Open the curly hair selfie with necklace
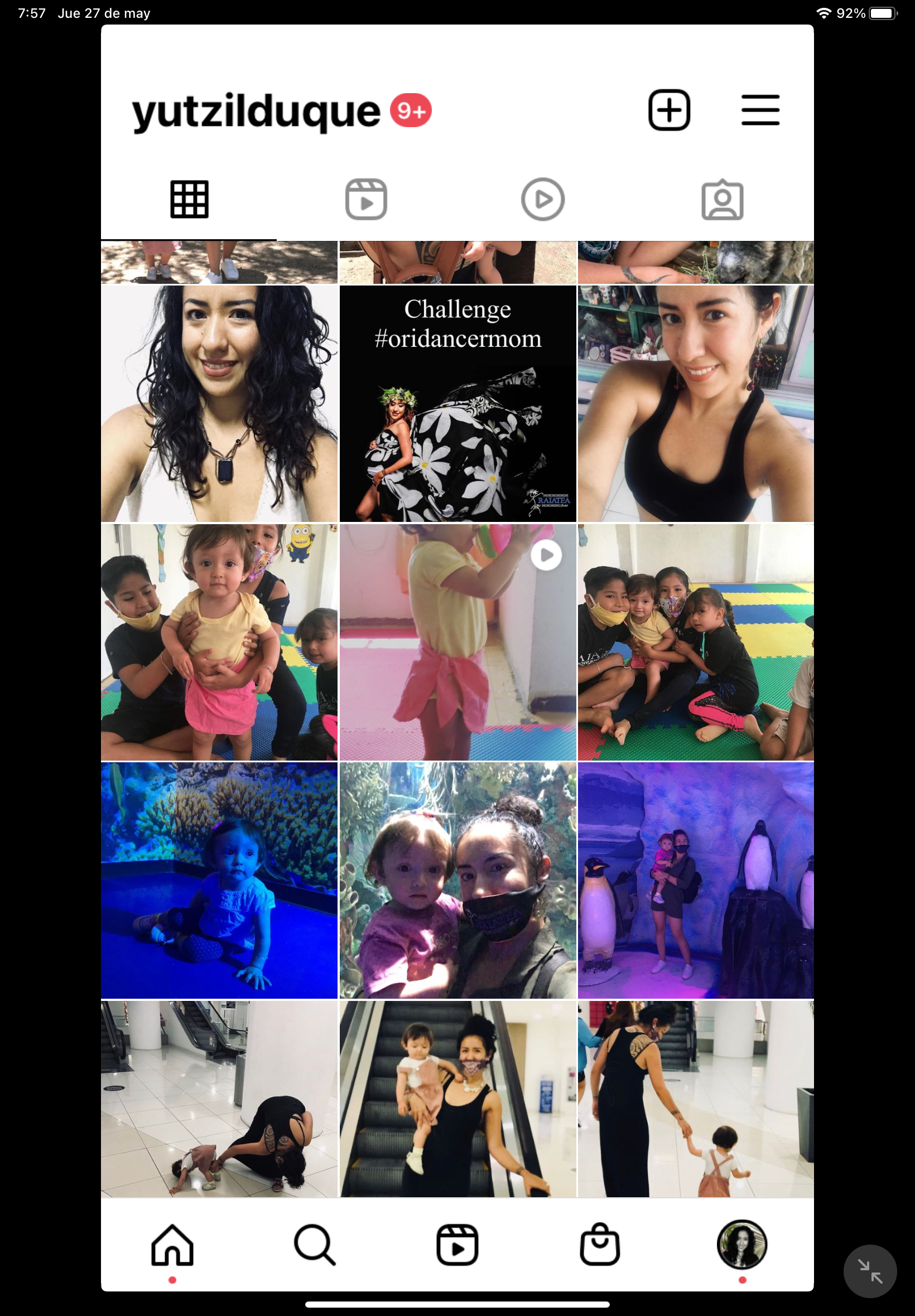 (x=219, y=404)
